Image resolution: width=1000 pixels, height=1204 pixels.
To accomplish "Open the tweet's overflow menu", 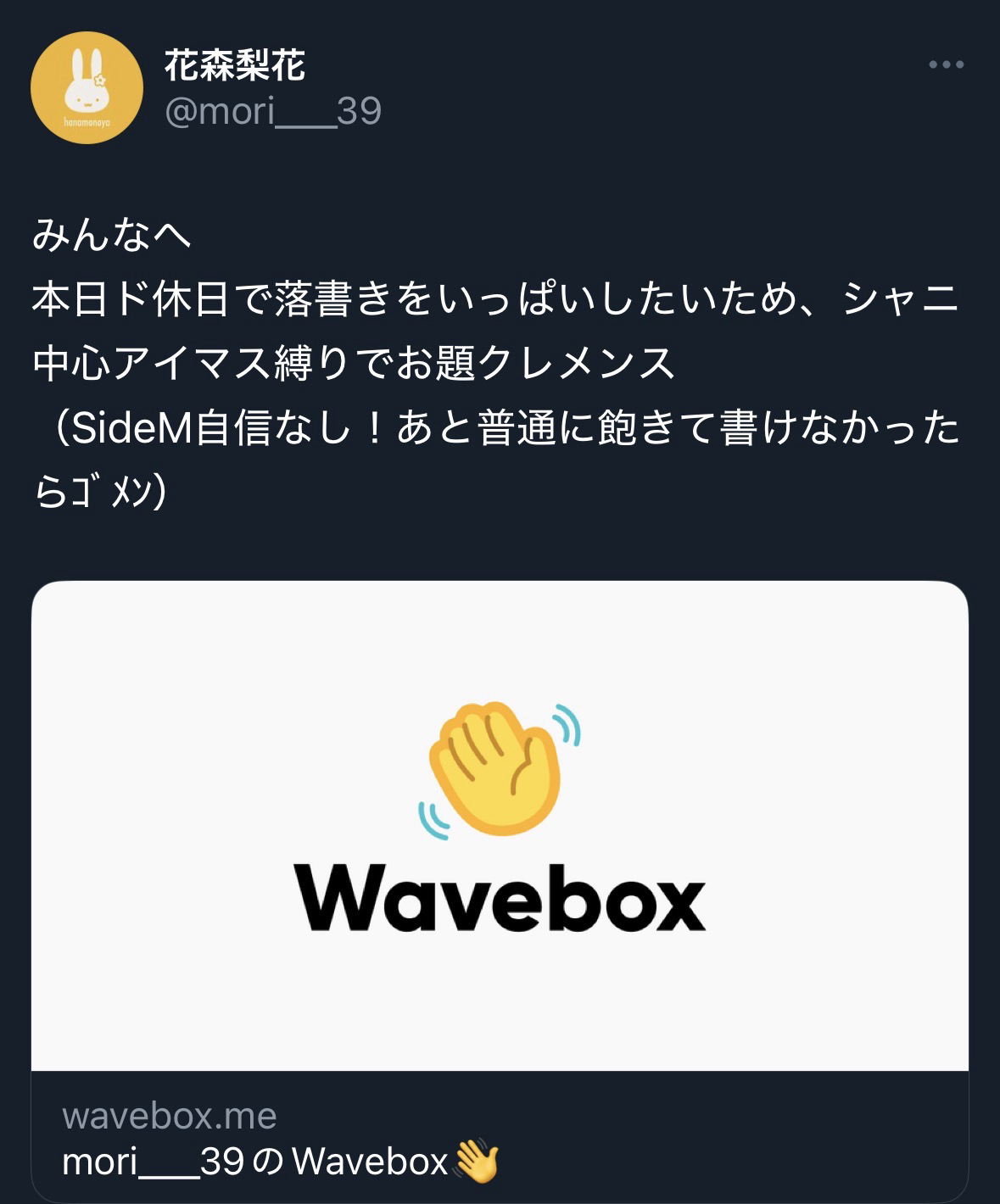I will (946, 64).
